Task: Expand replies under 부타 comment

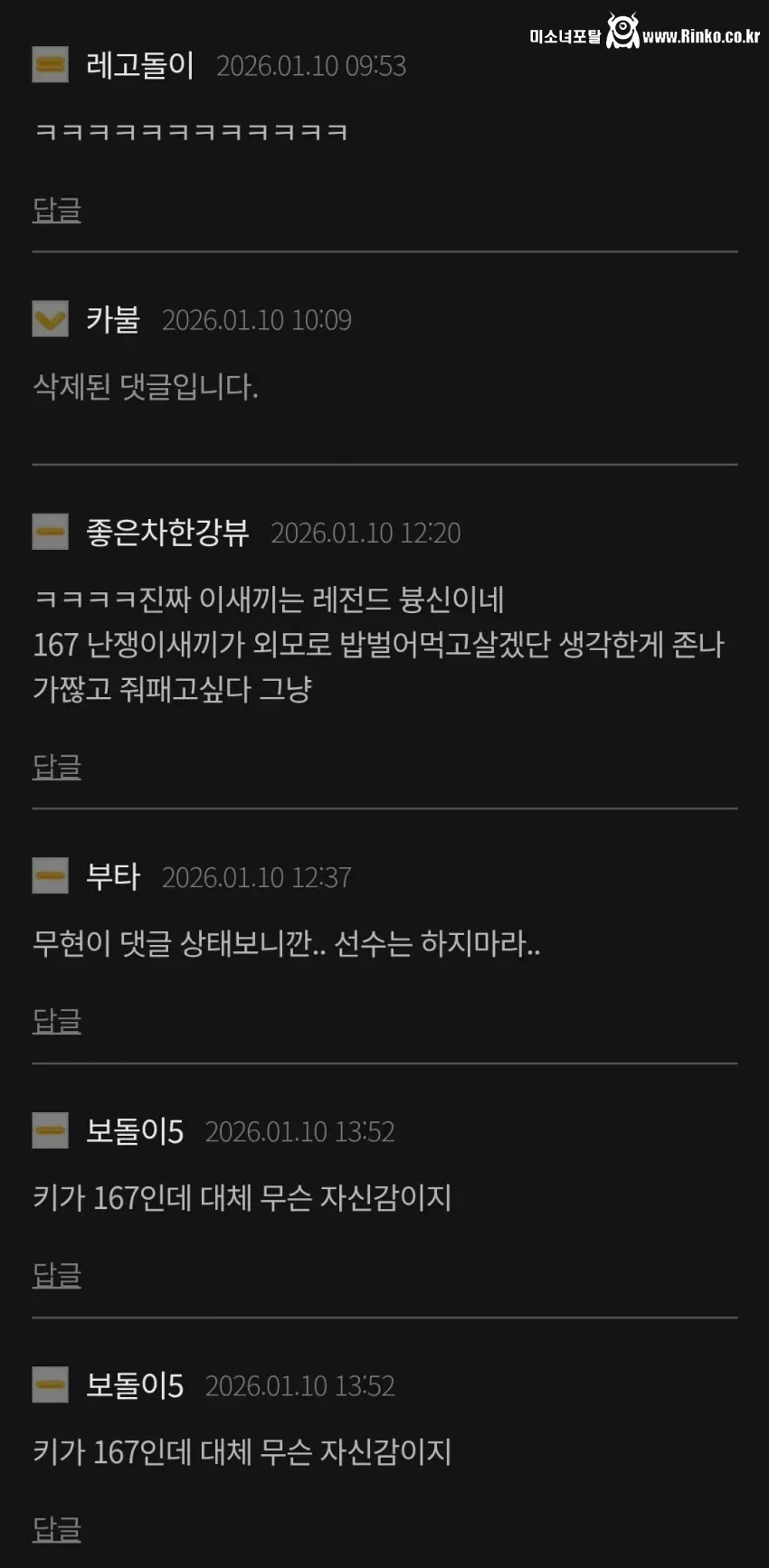Action: pyautogui.click(x=58, y=1020)
